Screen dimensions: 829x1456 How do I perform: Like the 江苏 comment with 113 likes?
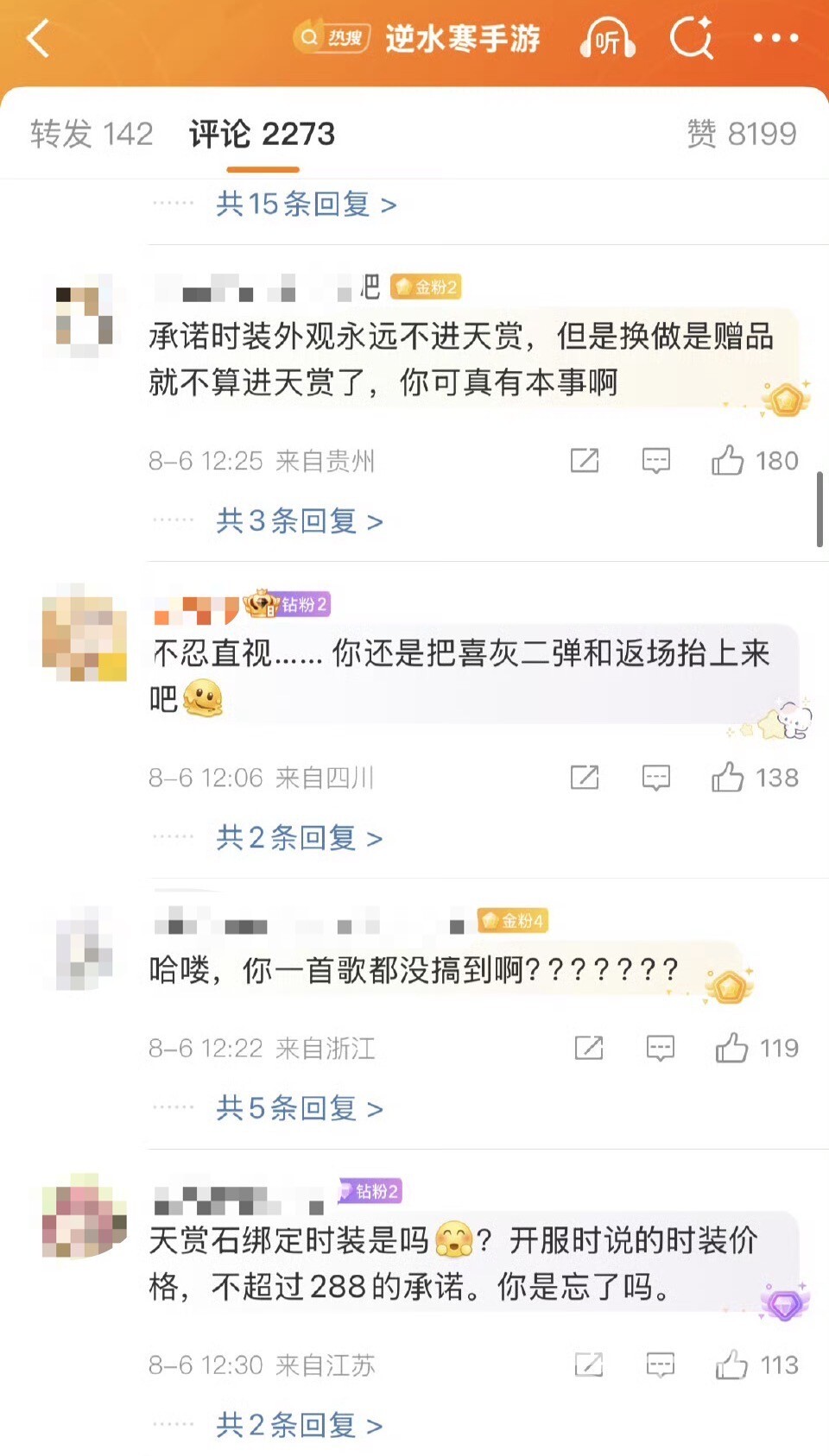pyautogui.click(x=731, y=1365)
